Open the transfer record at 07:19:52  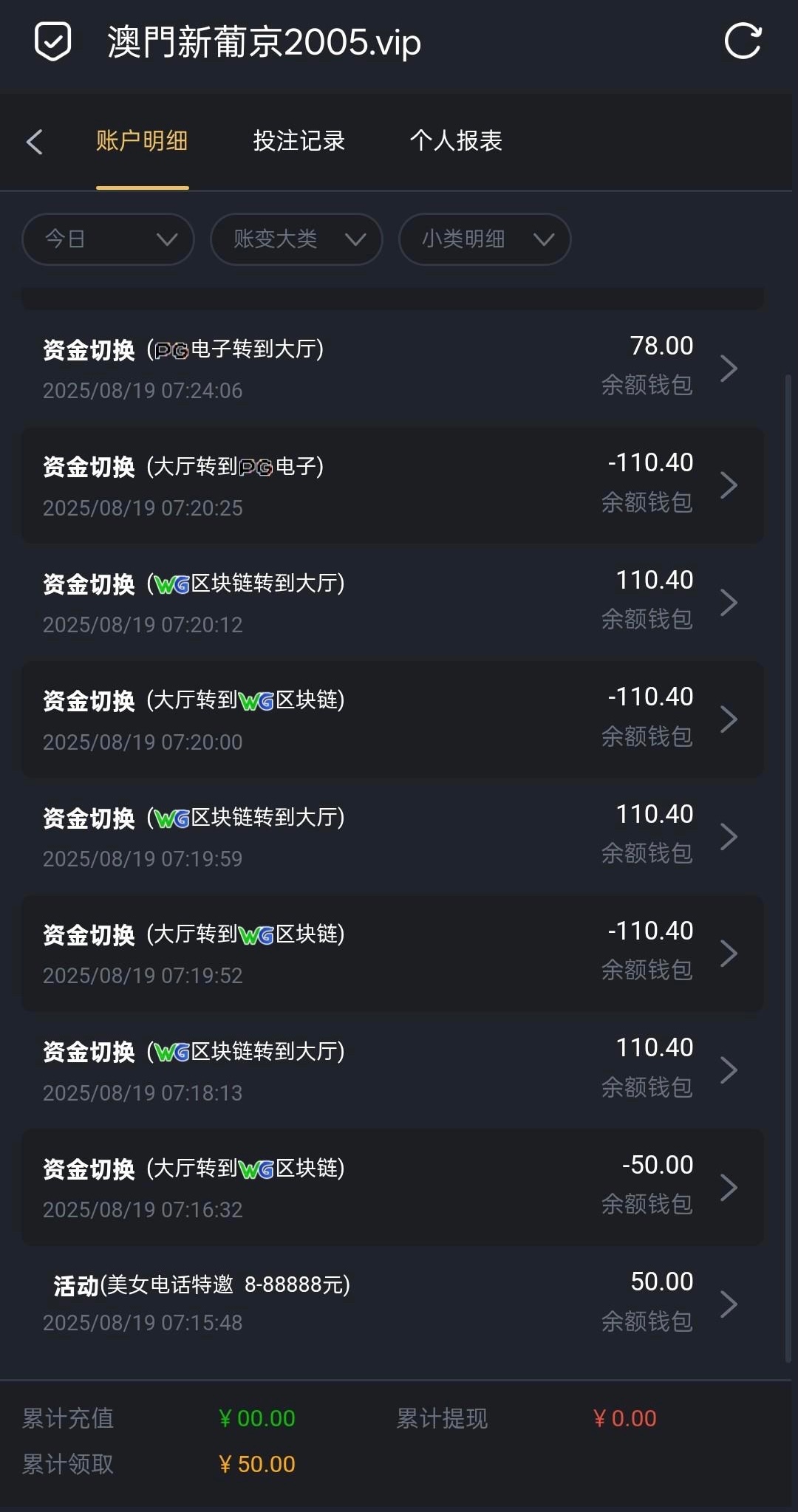tap(392, 953)
